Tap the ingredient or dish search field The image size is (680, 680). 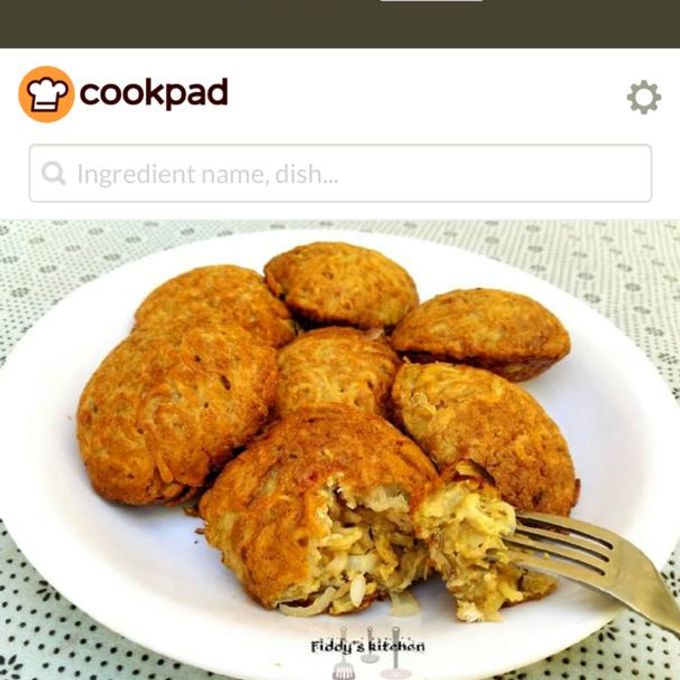[x=340, y=174]
